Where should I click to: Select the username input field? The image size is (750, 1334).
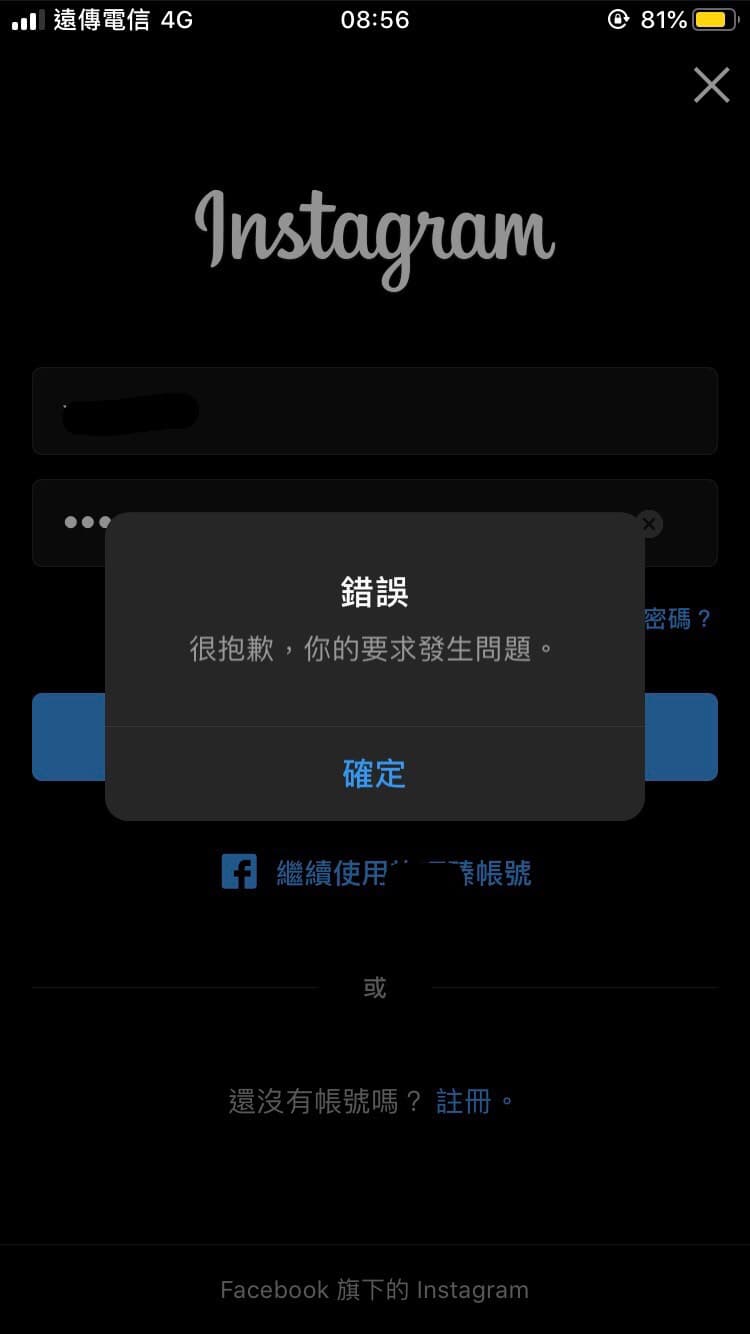pyautogui.click(x=375, y=411)
